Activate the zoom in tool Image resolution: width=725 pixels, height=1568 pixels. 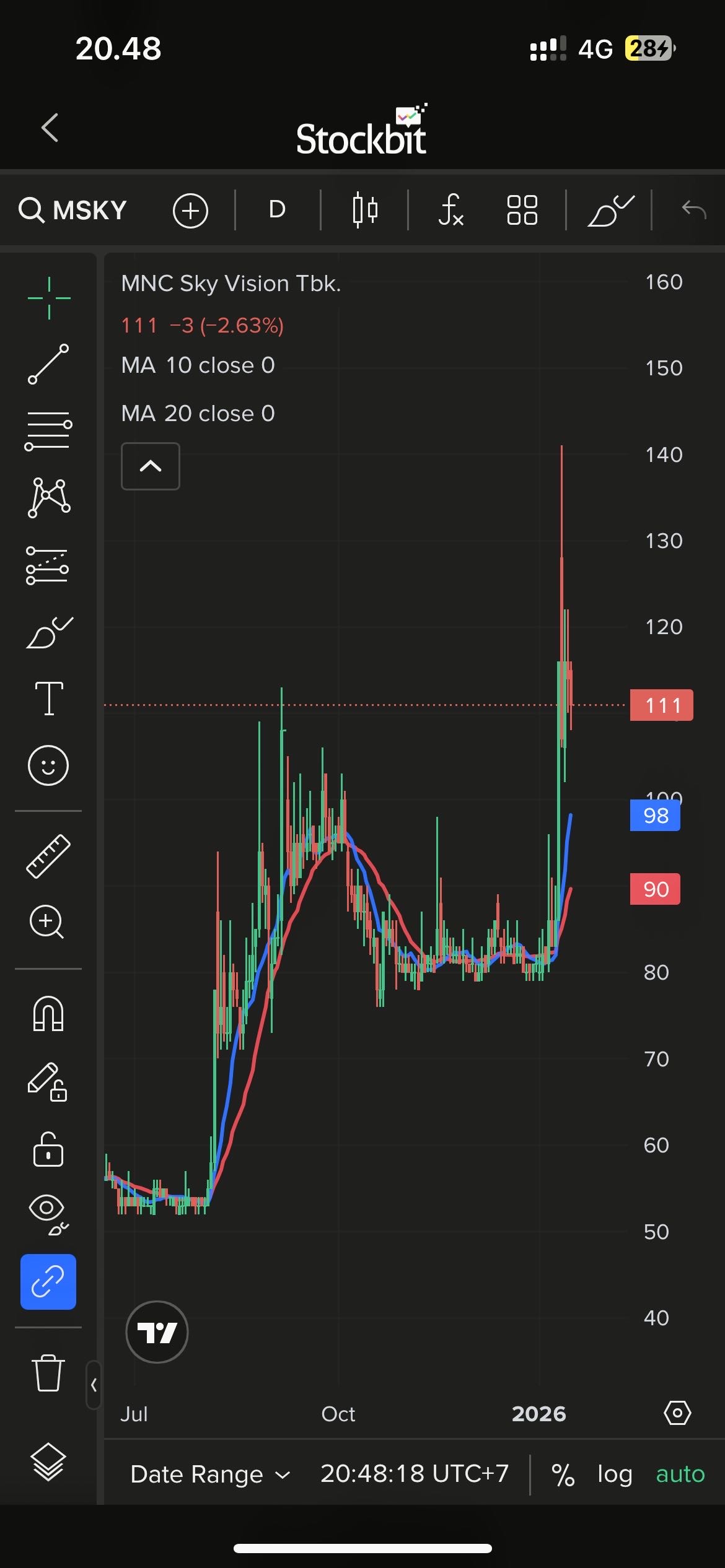click(x=47, y=922)
